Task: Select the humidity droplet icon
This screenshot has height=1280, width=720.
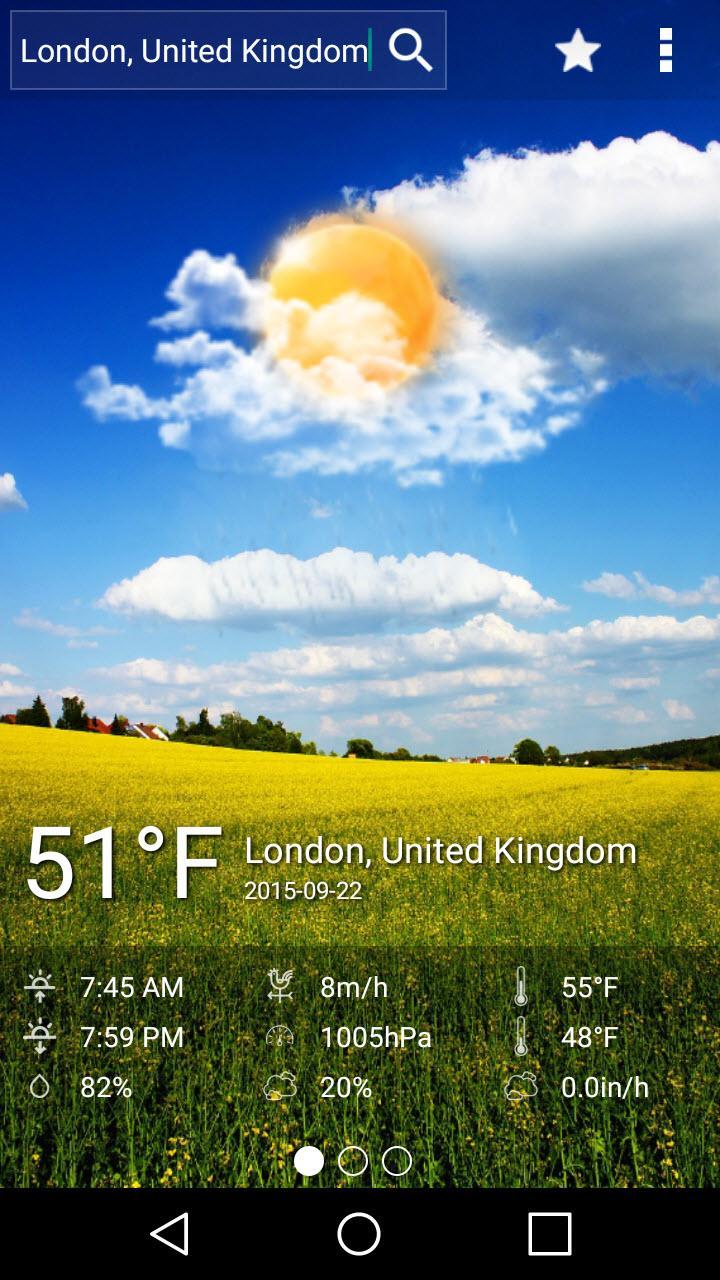Action: tap(38, 1088)
